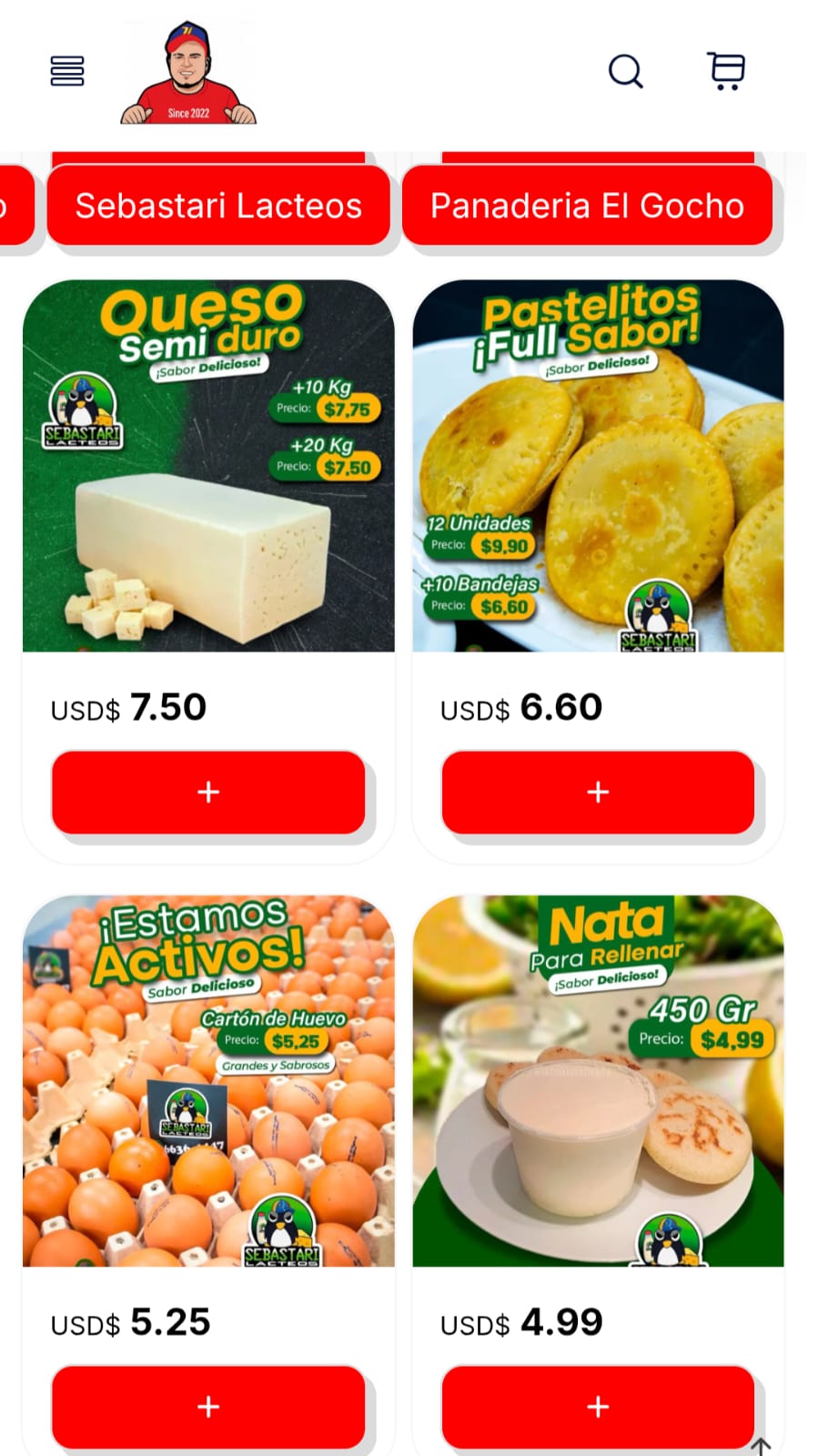The height and width of the screenshot is (1456, 818).
Task: Add the USD$ 4.99 nata to cart
Action: point(598,1406)
